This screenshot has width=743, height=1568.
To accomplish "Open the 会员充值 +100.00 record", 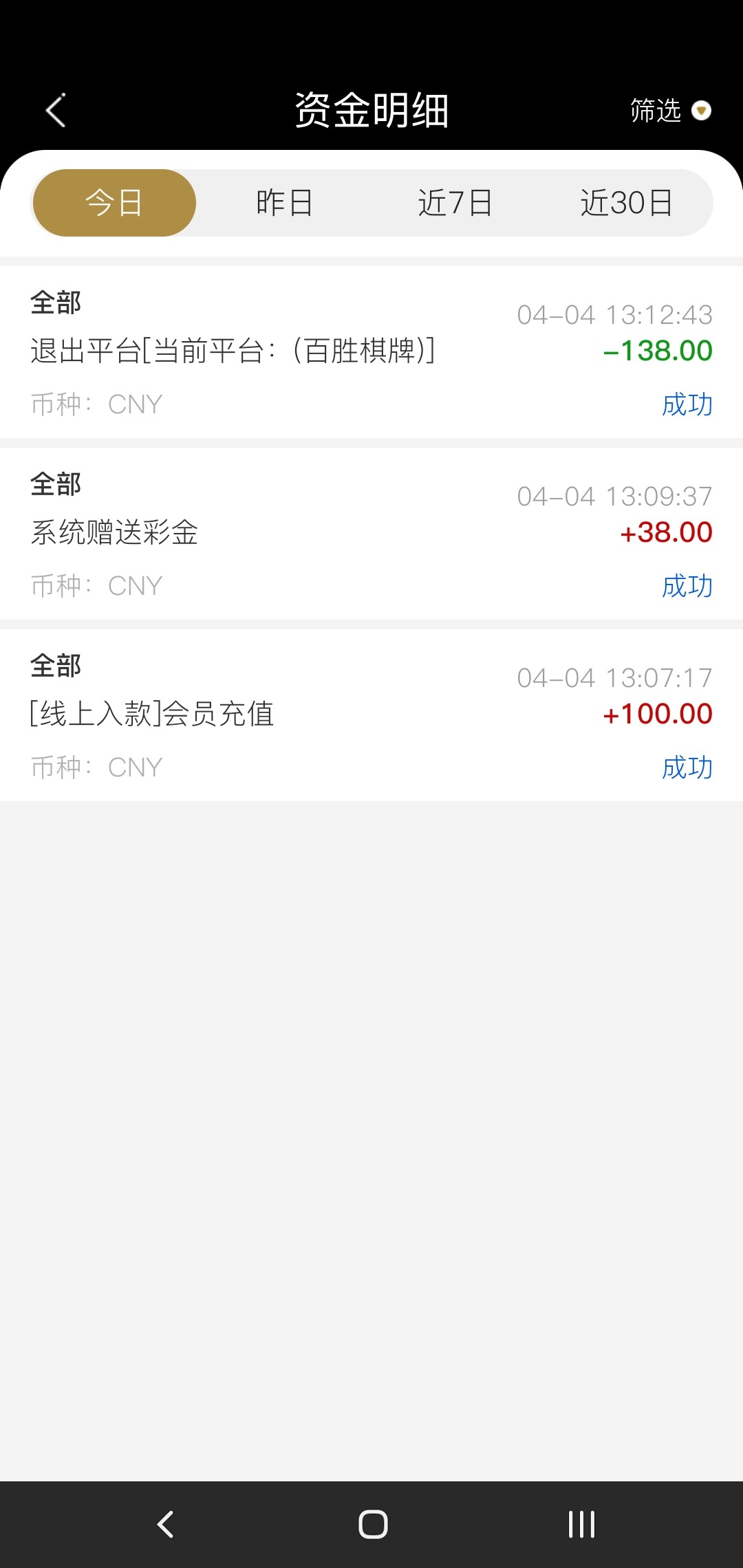I will tap(371, 715).
